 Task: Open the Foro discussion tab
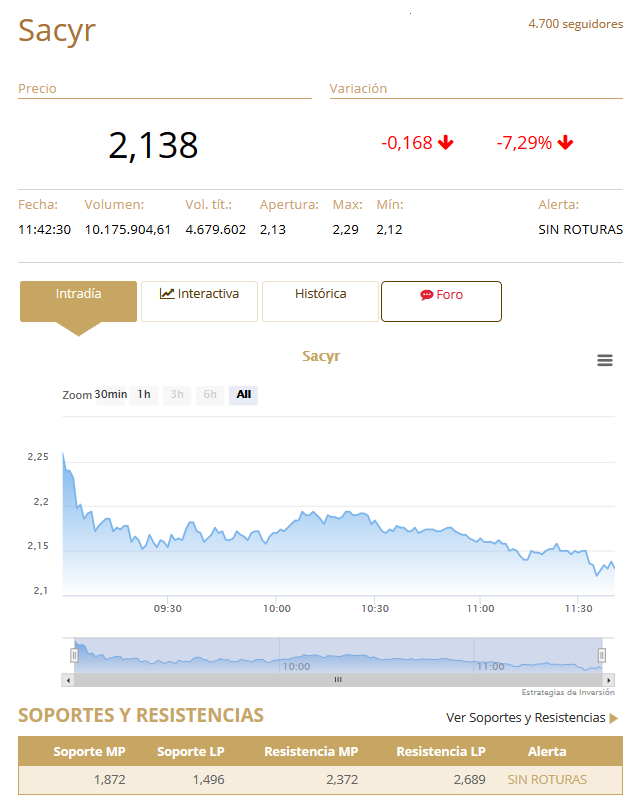coord(441,301)
